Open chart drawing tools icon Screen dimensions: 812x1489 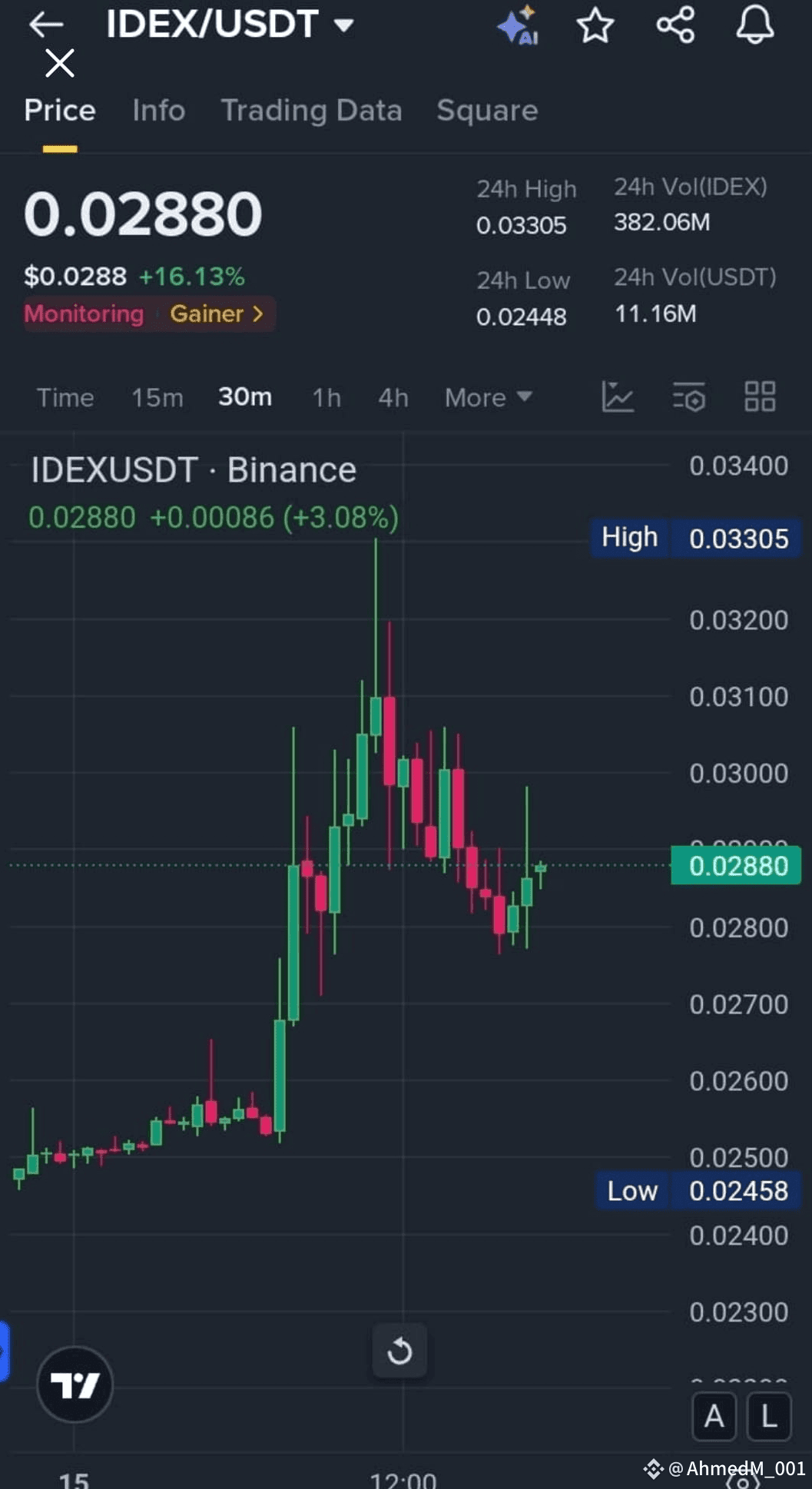617,396
